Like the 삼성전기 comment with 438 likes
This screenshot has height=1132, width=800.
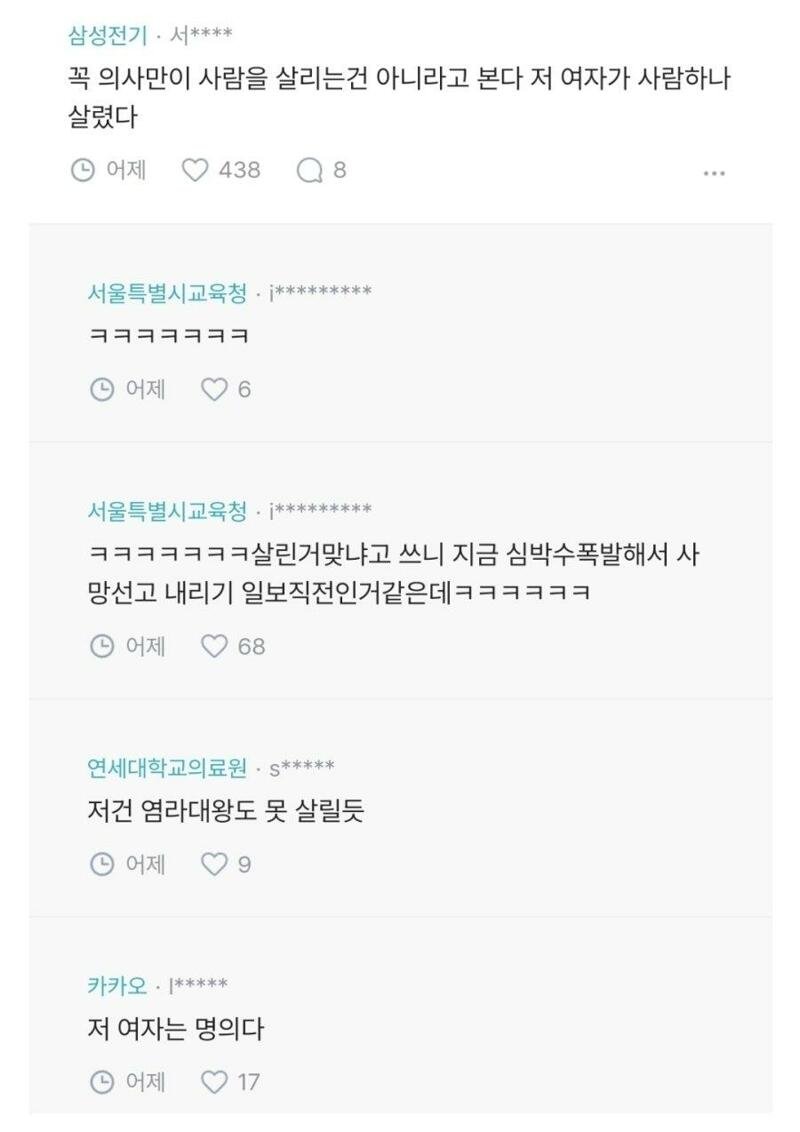[x=194, y=170]
